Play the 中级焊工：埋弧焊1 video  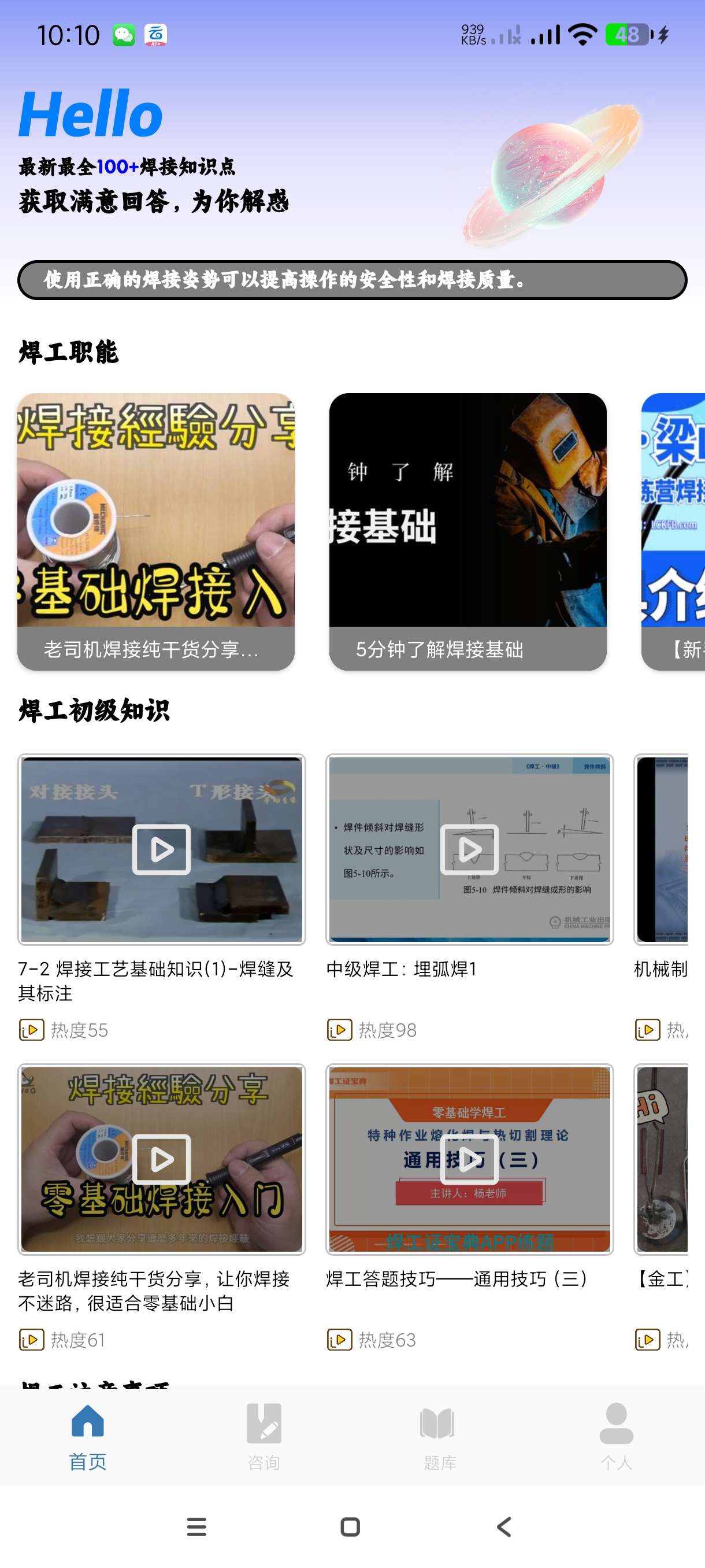[x=469, y=849]
